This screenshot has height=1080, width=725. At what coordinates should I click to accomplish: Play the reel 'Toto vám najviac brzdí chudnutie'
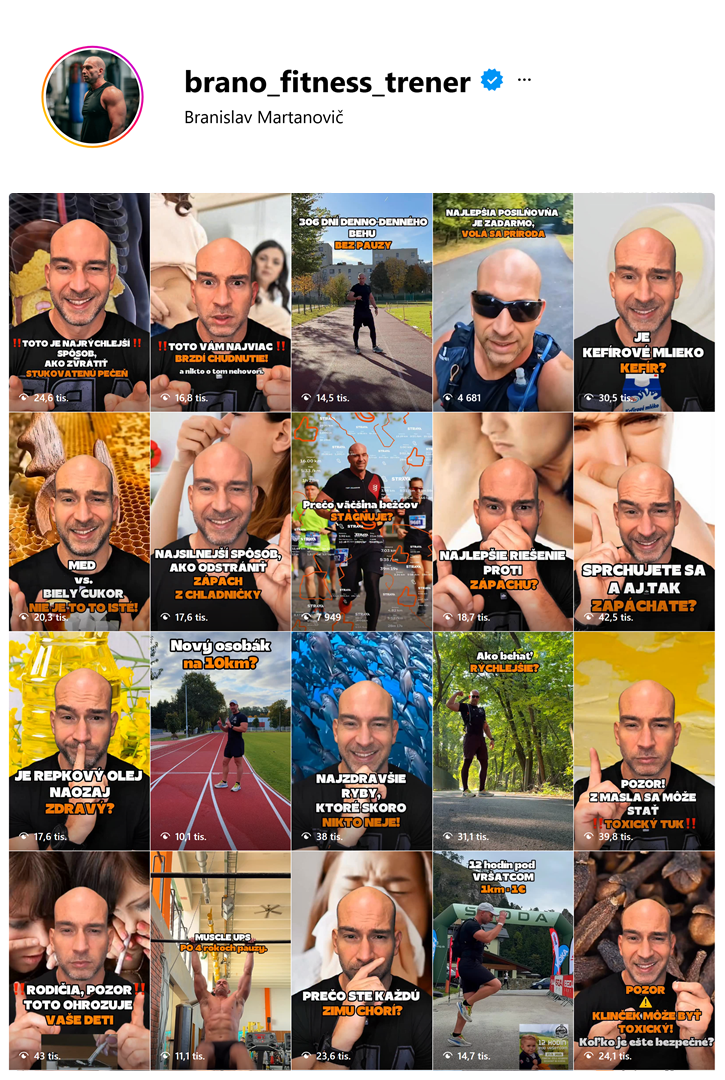pos(220,302)
